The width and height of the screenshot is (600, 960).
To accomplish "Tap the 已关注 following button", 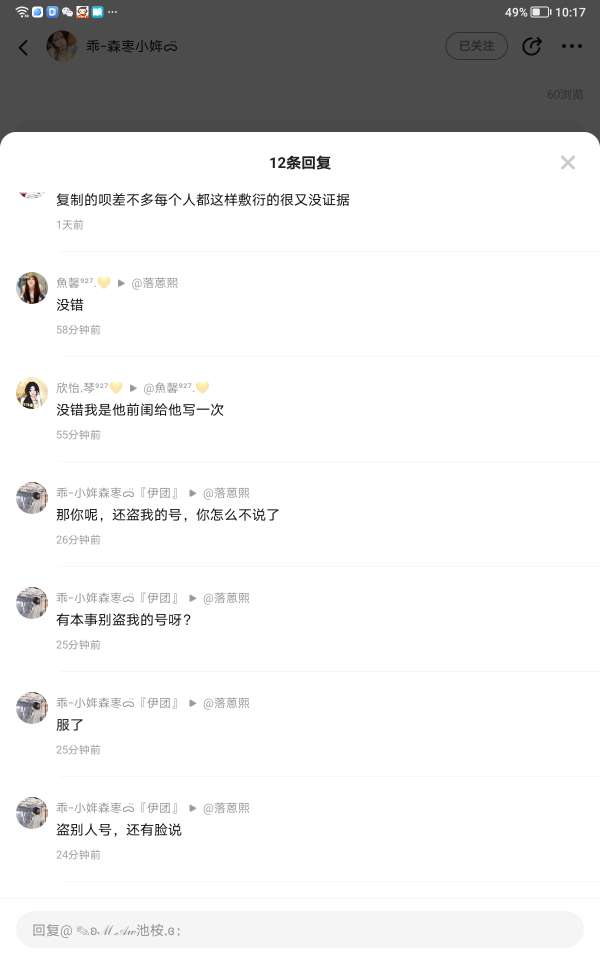I will 476,46.
